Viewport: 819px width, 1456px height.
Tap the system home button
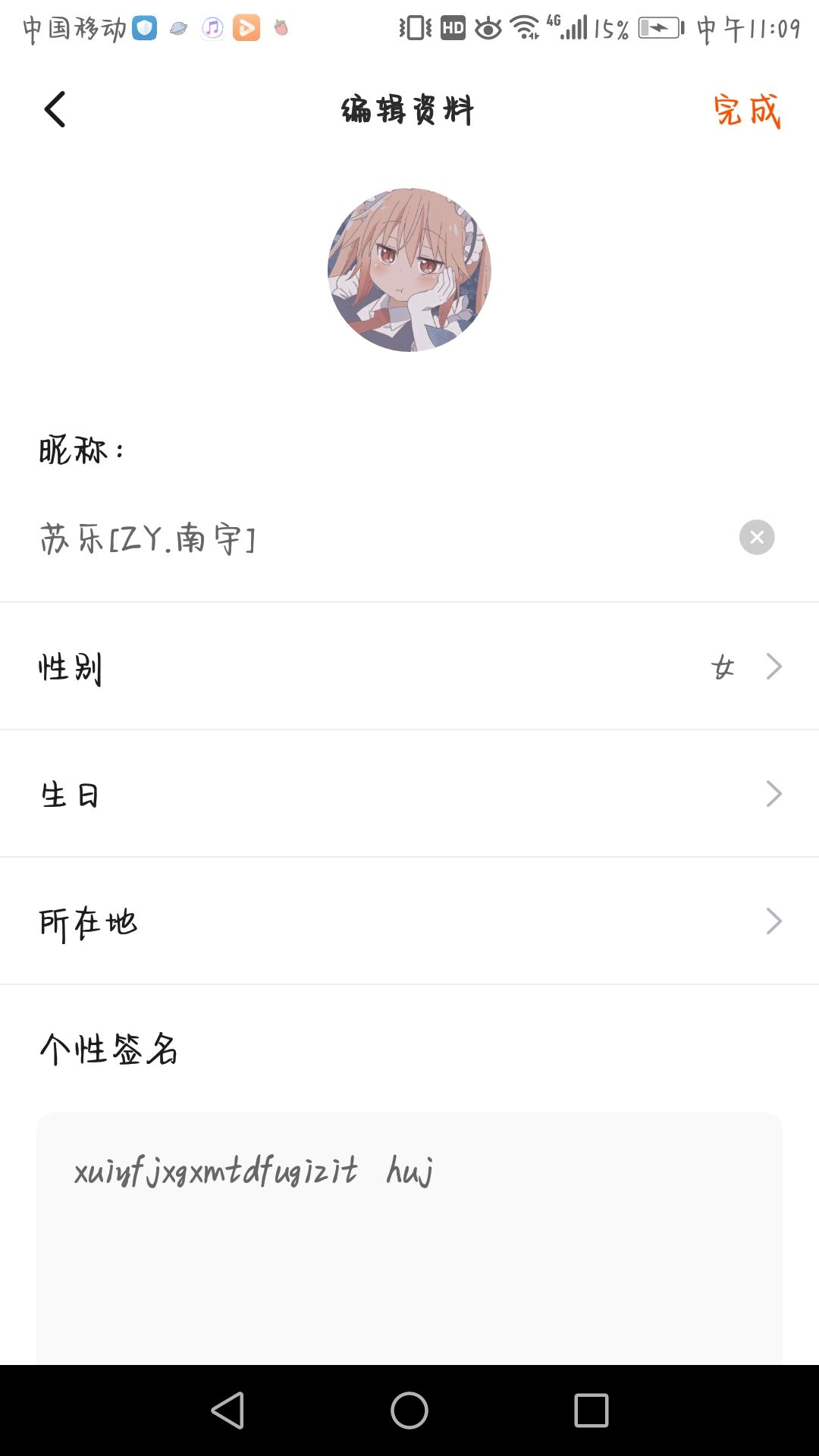tap(409, 1410)
